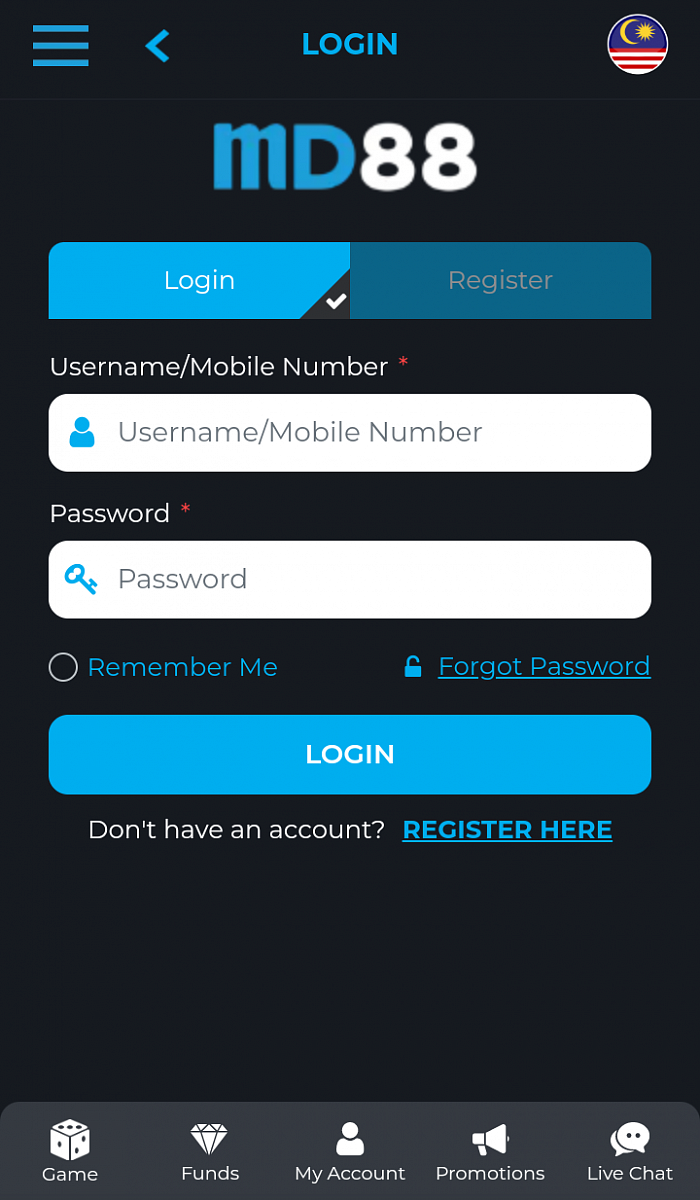Go back with the arrow icon
Screen dimensions: 700x1200
(x=157, y=45)
